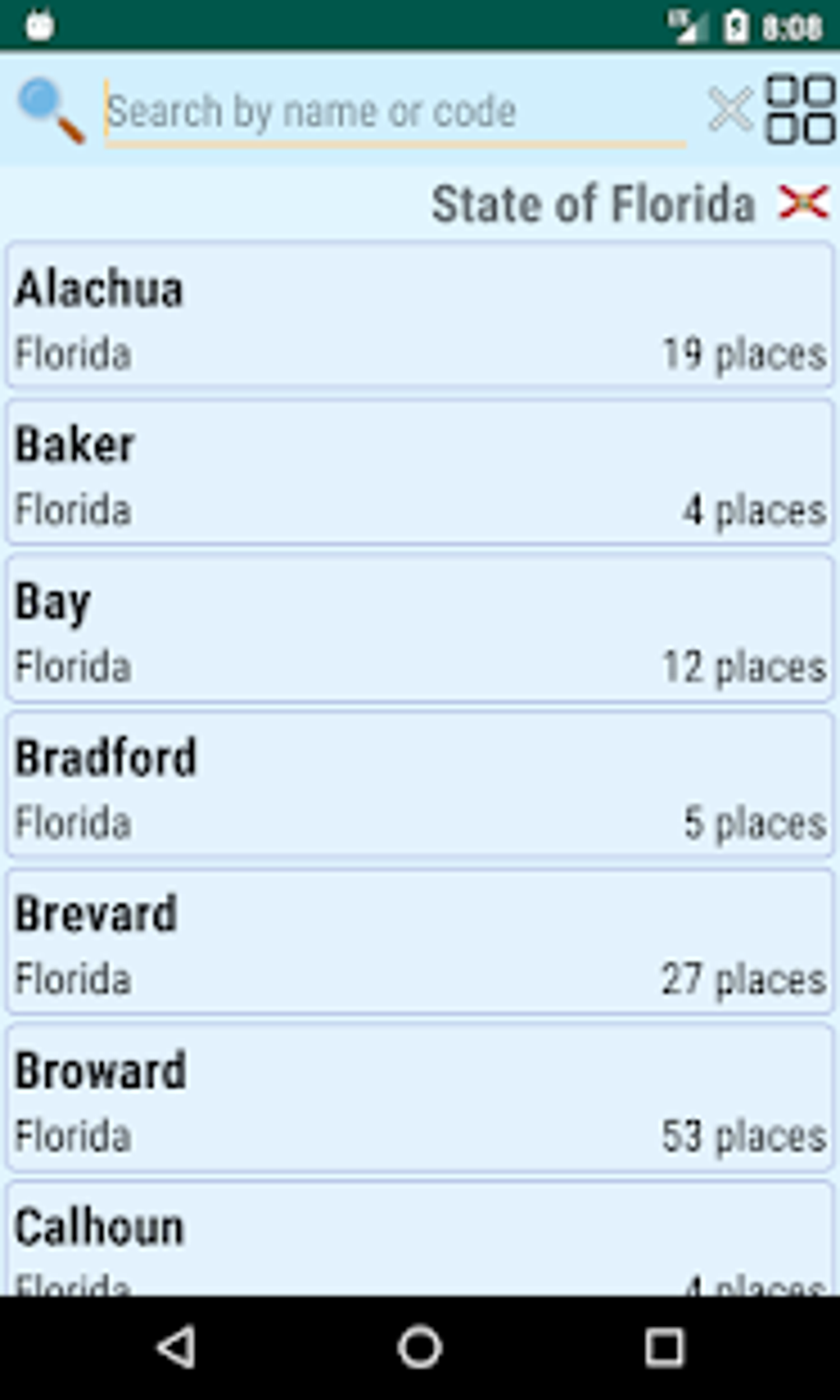Switch to grid view with the squares icon
840x1400 pixels.
(x=800, y=110)
